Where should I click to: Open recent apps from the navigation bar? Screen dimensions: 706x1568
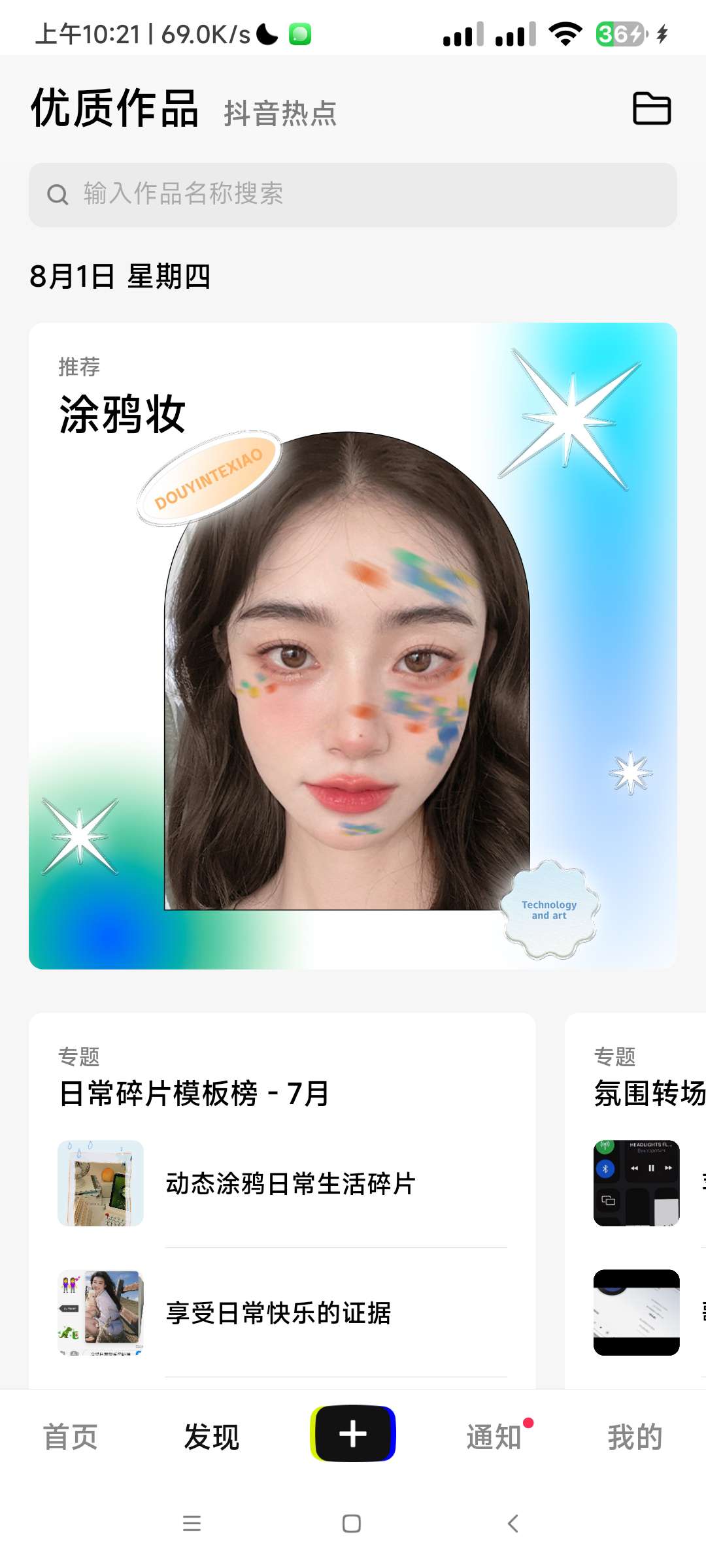click(192, 1524)
